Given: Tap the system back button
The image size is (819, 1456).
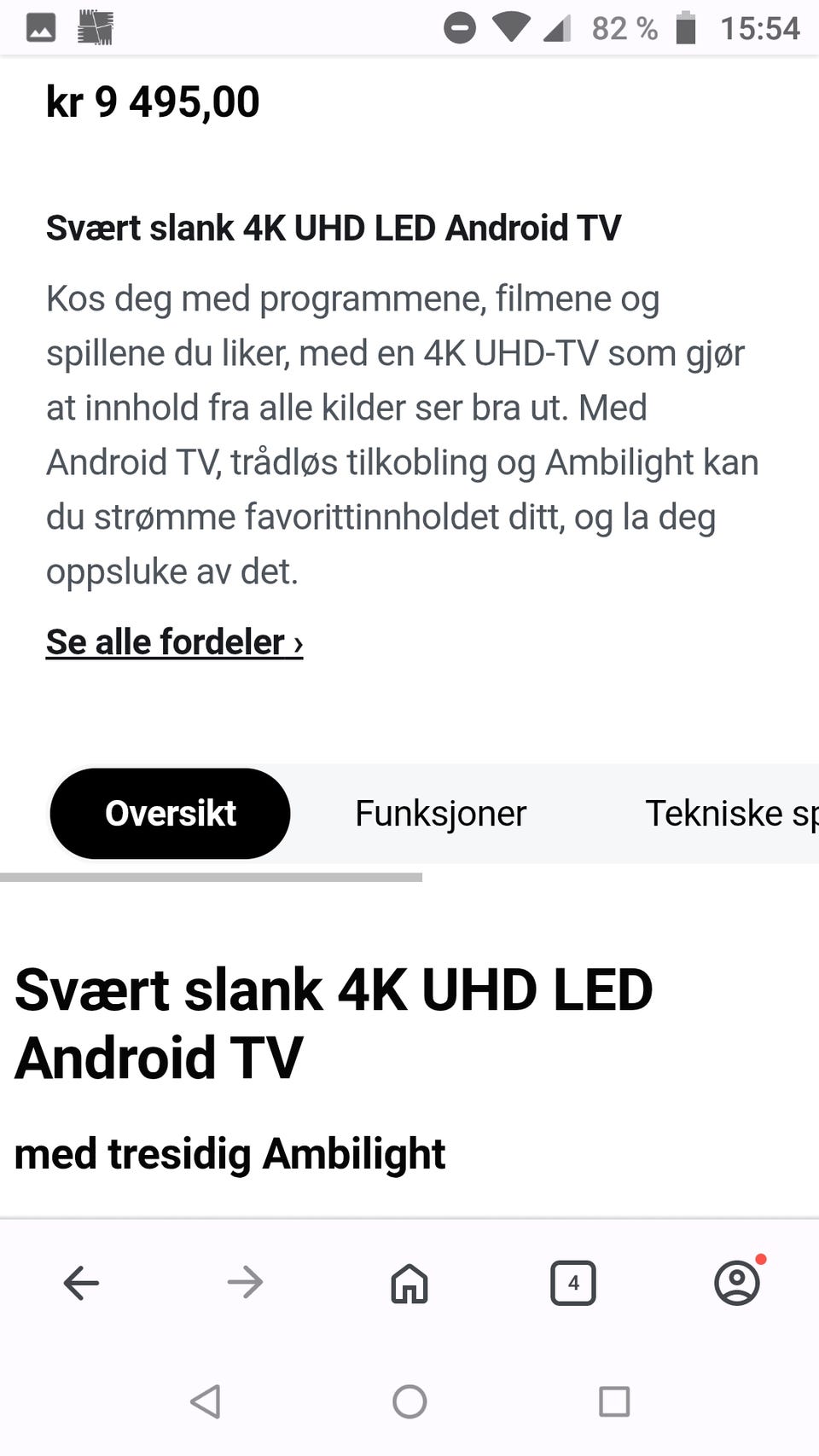Looking at the screenshot, I should pos(206,1401).
